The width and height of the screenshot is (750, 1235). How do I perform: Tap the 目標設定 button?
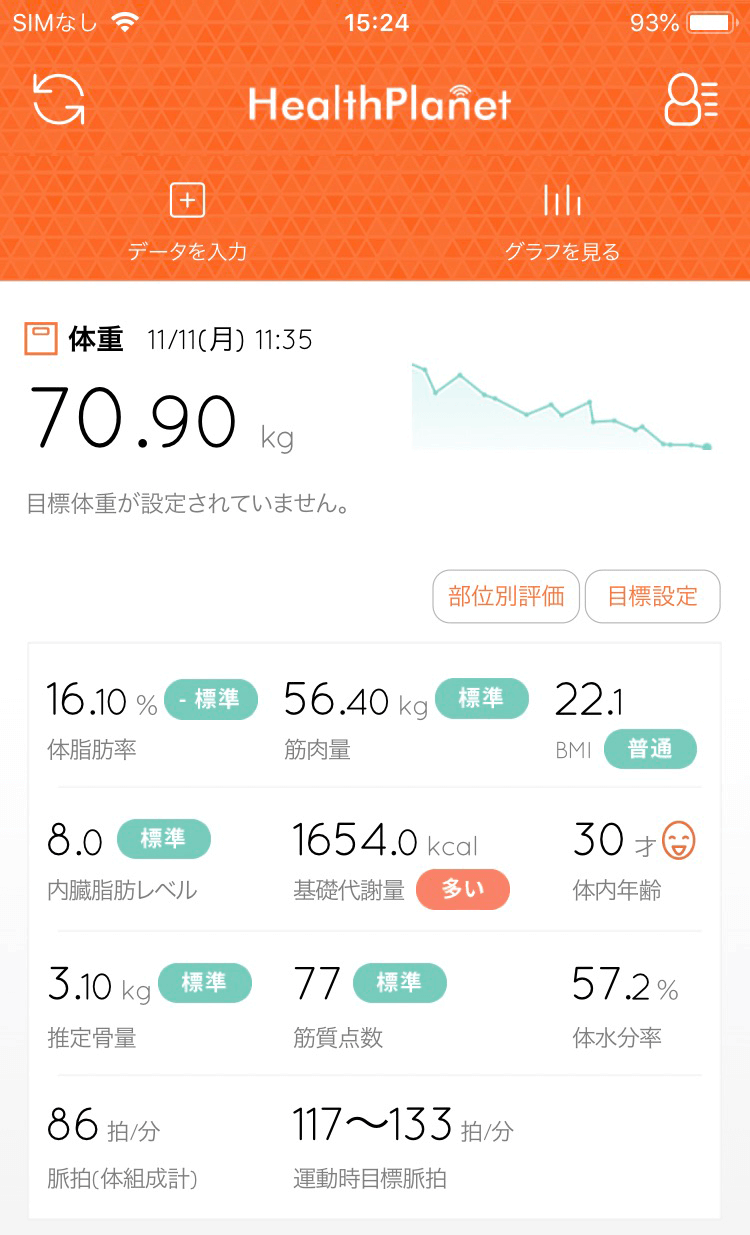click(x=652, y=597)
